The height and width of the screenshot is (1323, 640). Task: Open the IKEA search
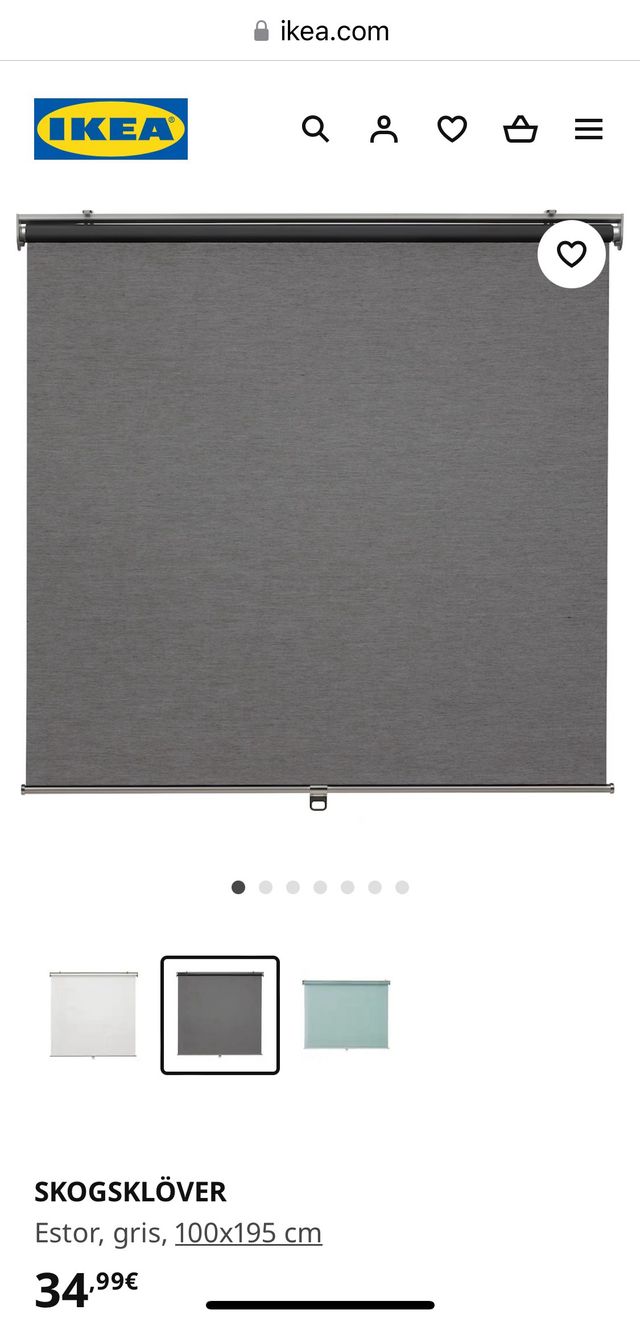point(315,129)
